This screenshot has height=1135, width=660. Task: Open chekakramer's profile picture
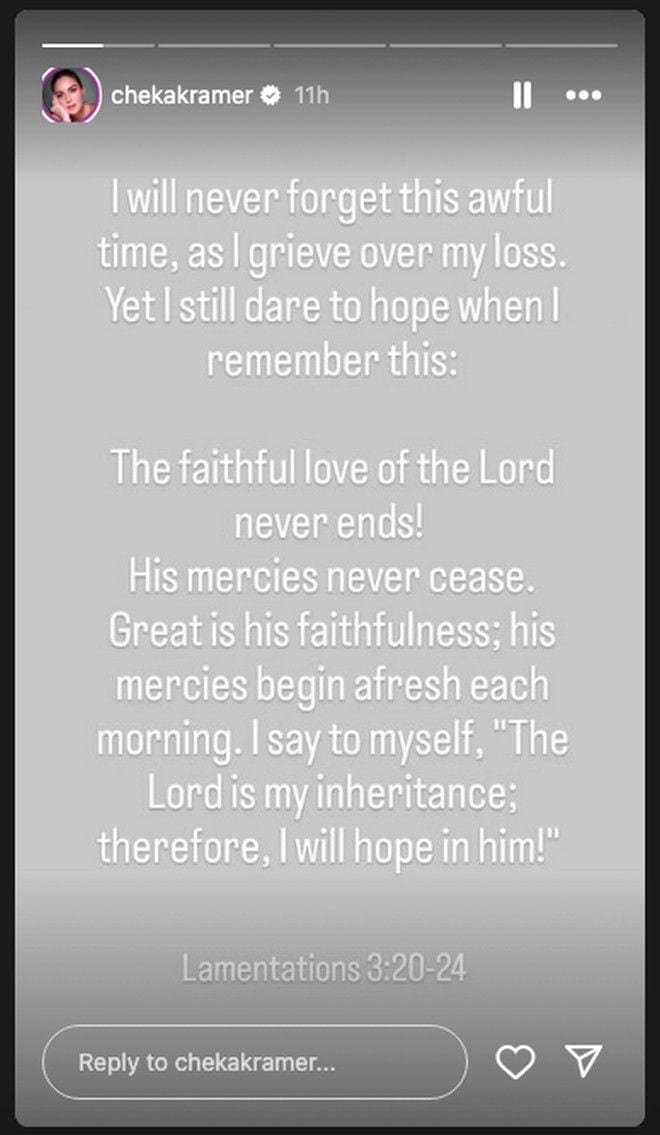(x=70, y=96)
